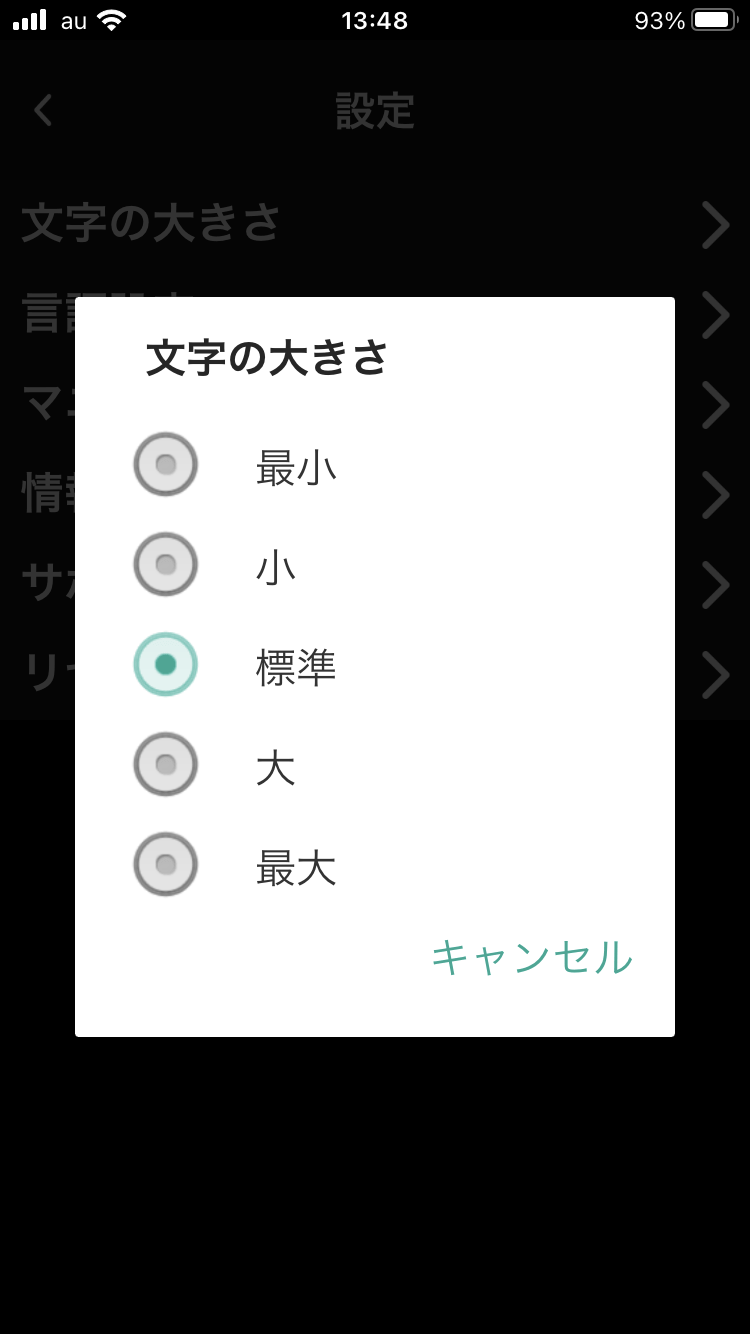Tap キャンセル to dismiss the dialog
Image resolution: width=750 pixels, height=1334 pixels.
coord(532,958)
